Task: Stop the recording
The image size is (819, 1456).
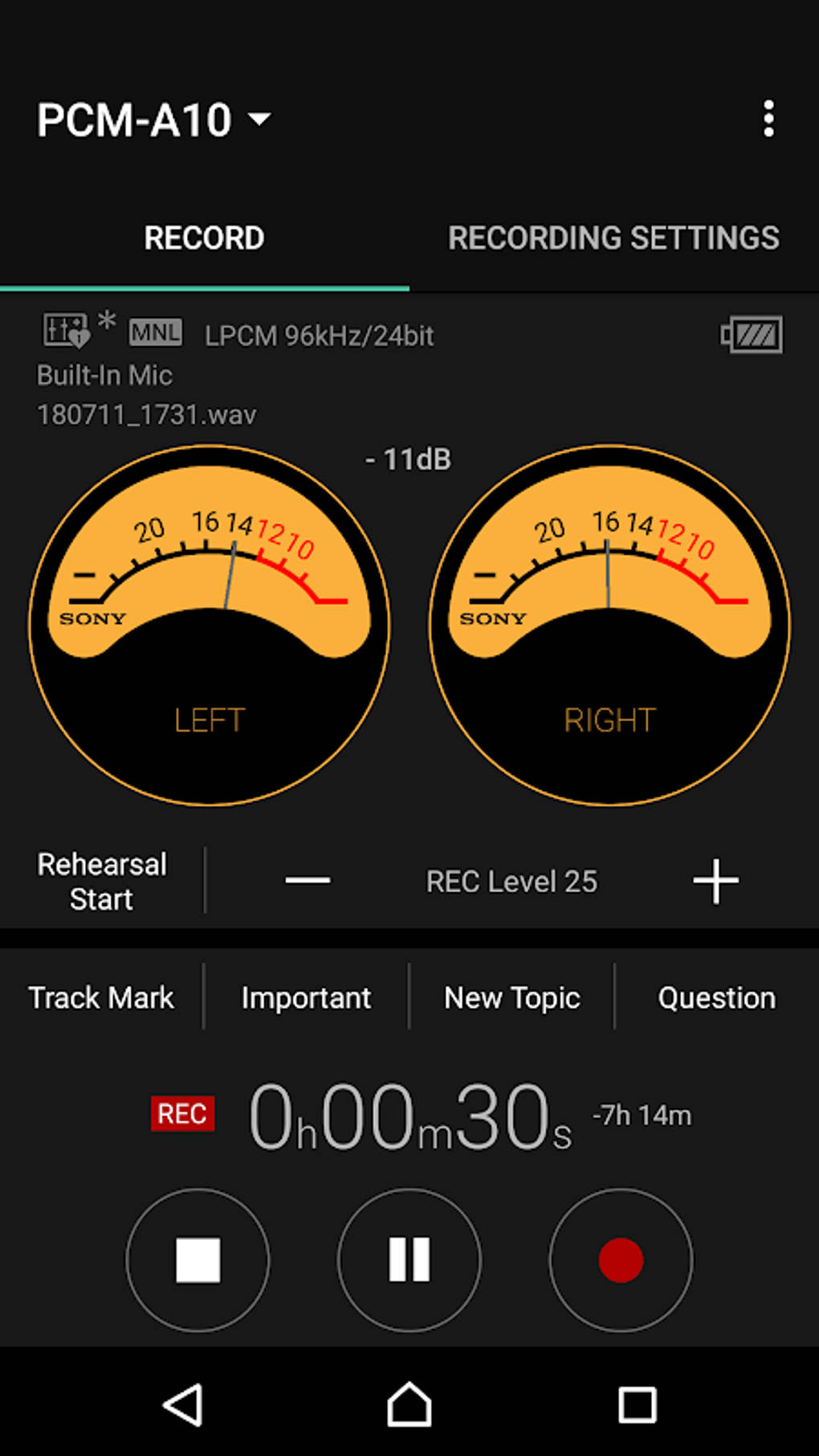Action: 198,1260
